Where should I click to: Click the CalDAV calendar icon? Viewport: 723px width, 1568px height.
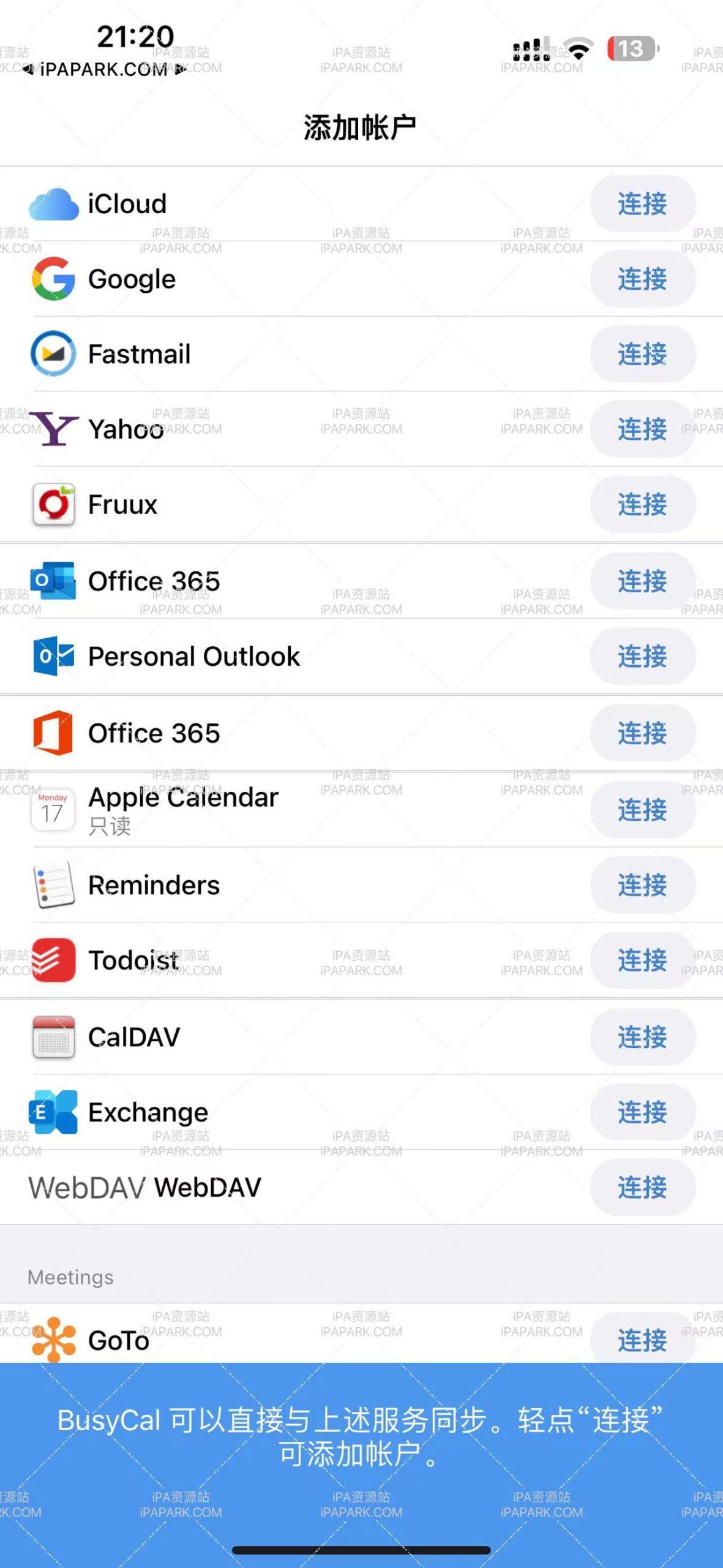point(54,1037)
